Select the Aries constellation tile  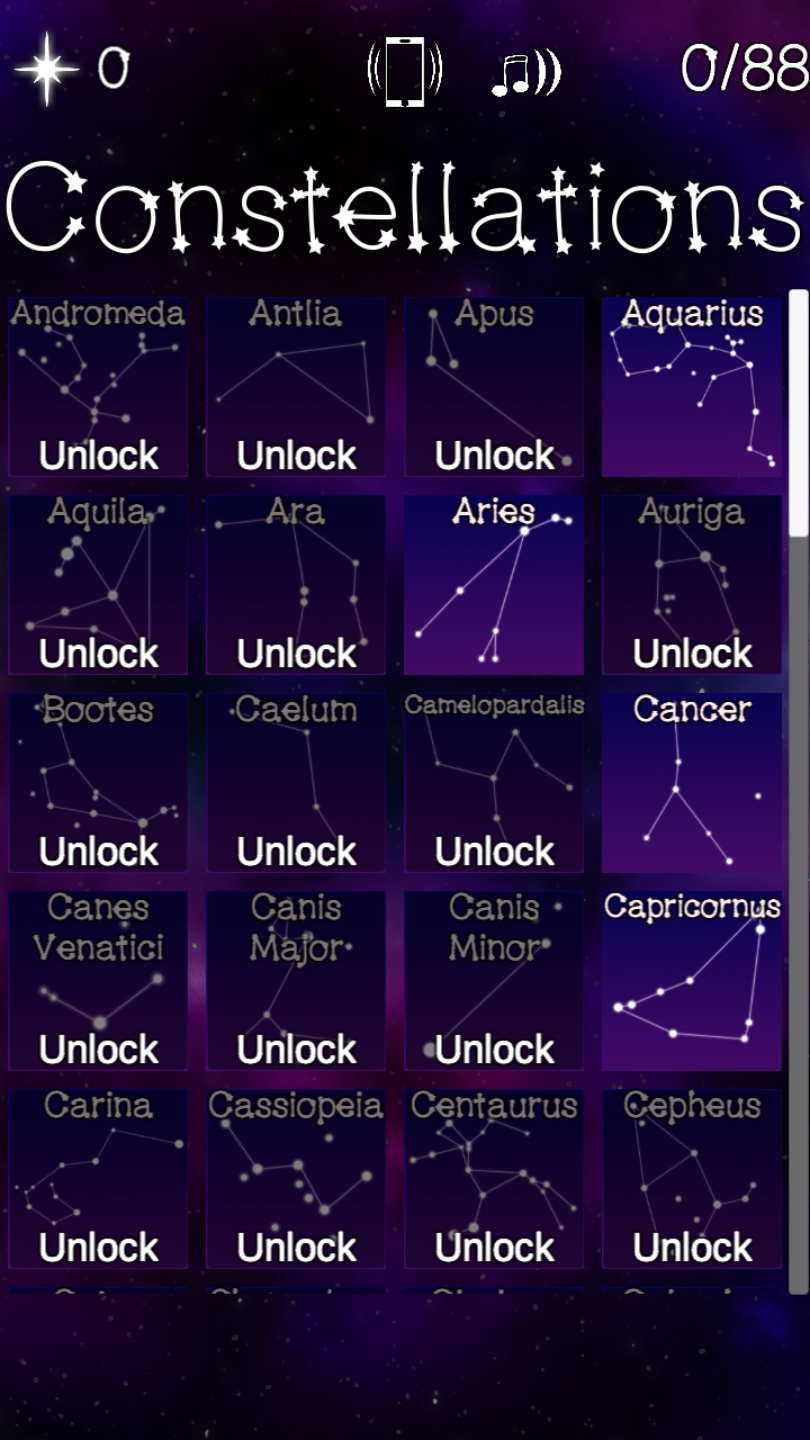pyautogui.click(x=494, y=585)
